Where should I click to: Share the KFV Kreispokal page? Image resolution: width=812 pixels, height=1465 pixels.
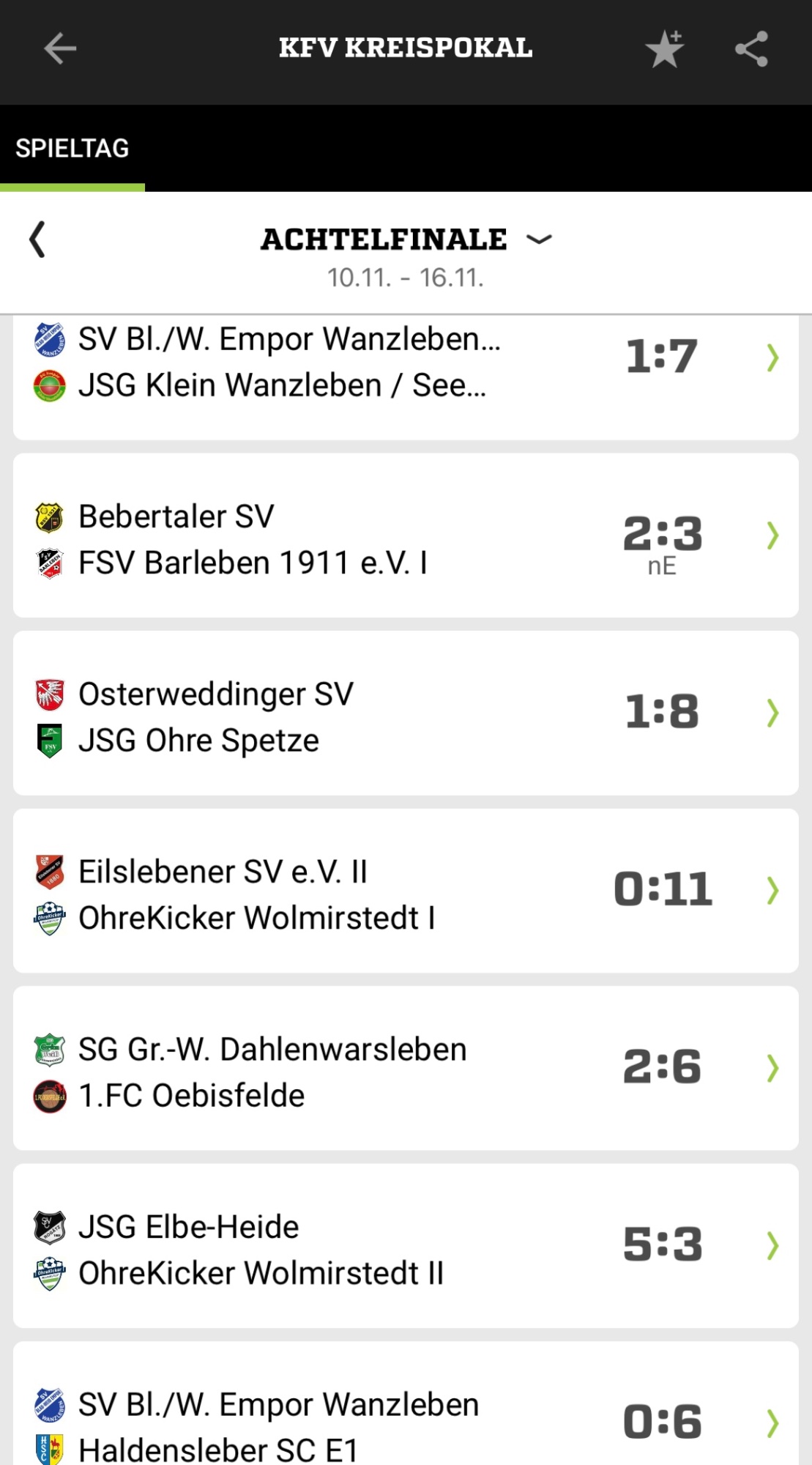[751, 49]
